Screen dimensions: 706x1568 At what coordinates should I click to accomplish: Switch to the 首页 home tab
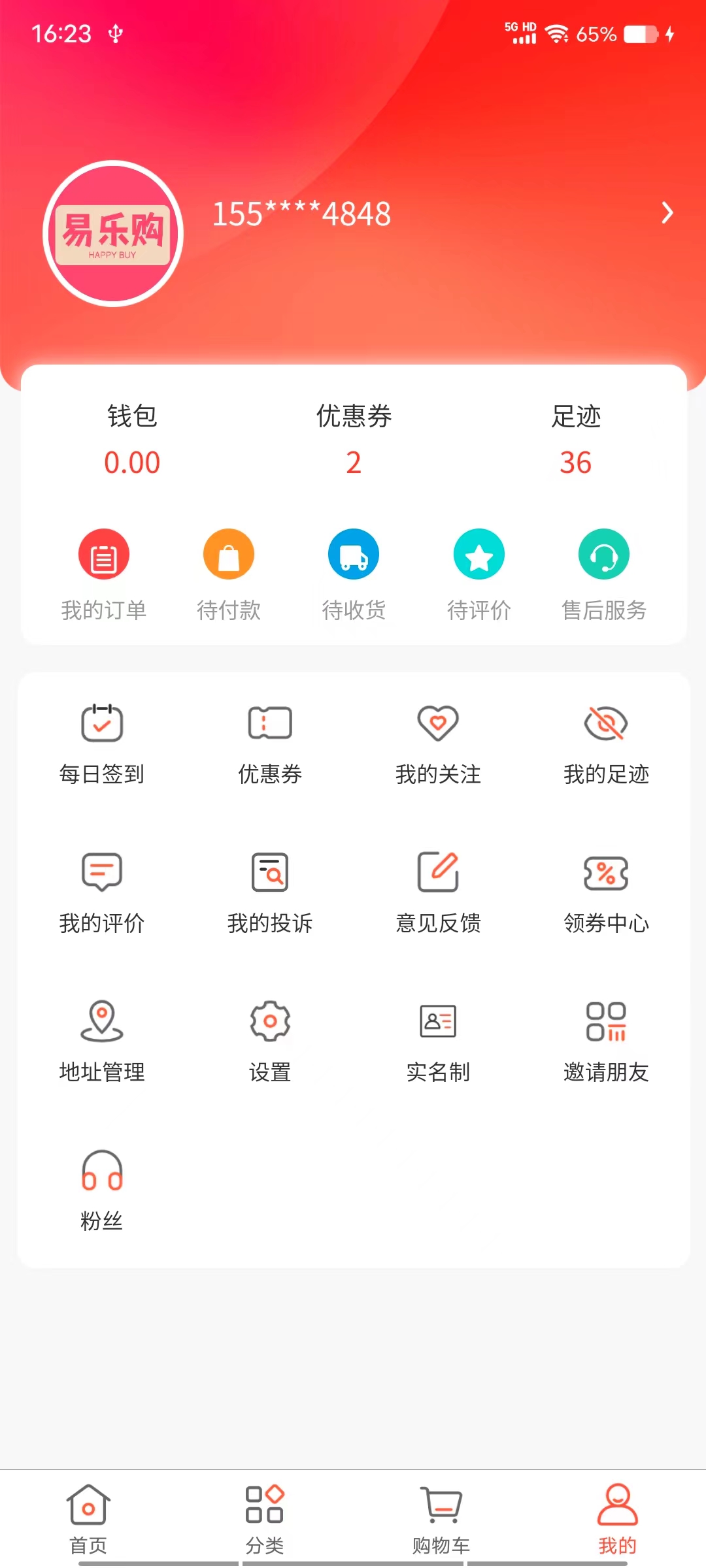(x=88, y=1520)
